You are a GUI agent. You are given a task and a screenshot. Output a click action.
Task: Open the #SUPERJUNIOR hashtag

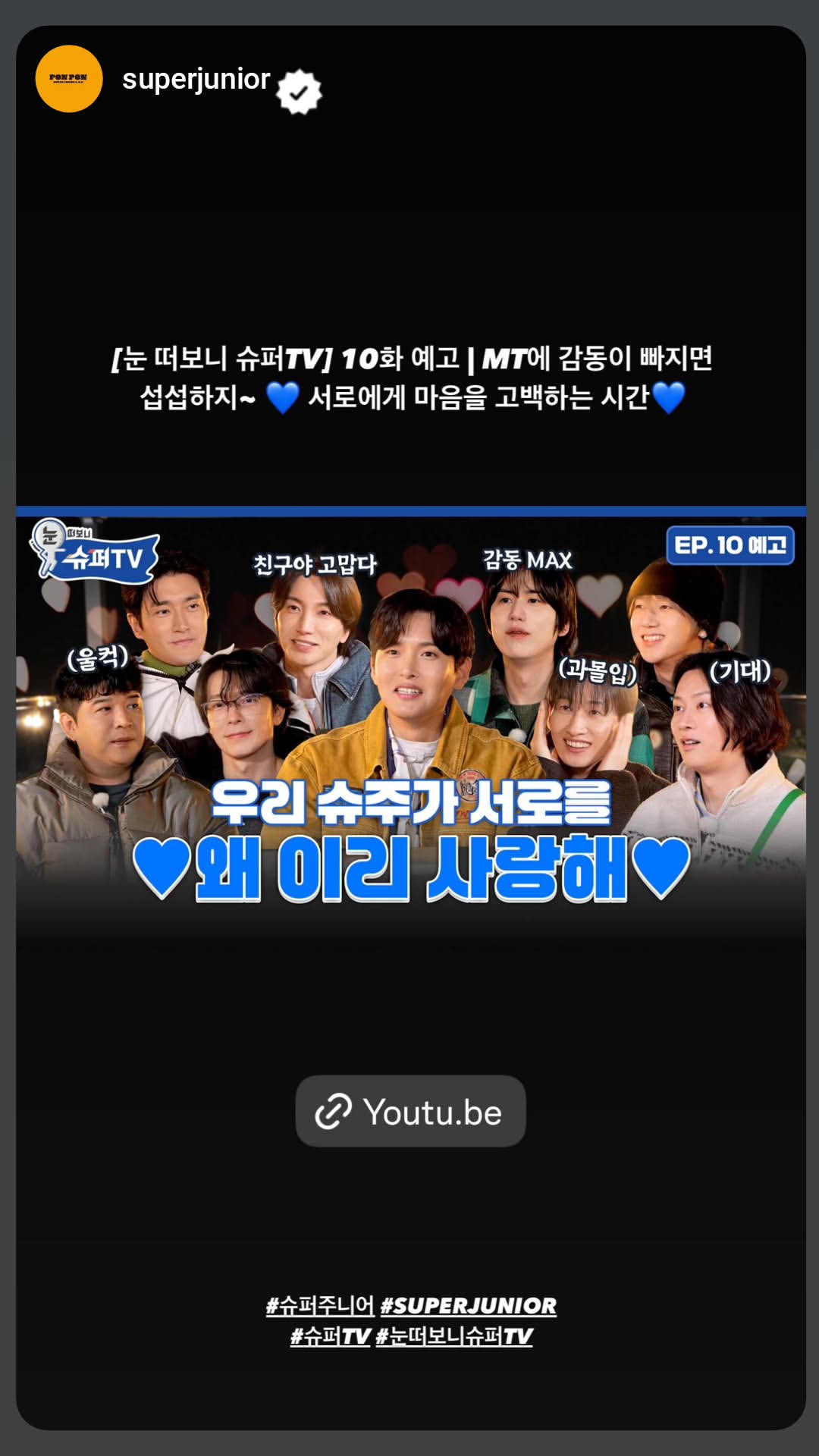[x=469, y=1305]
